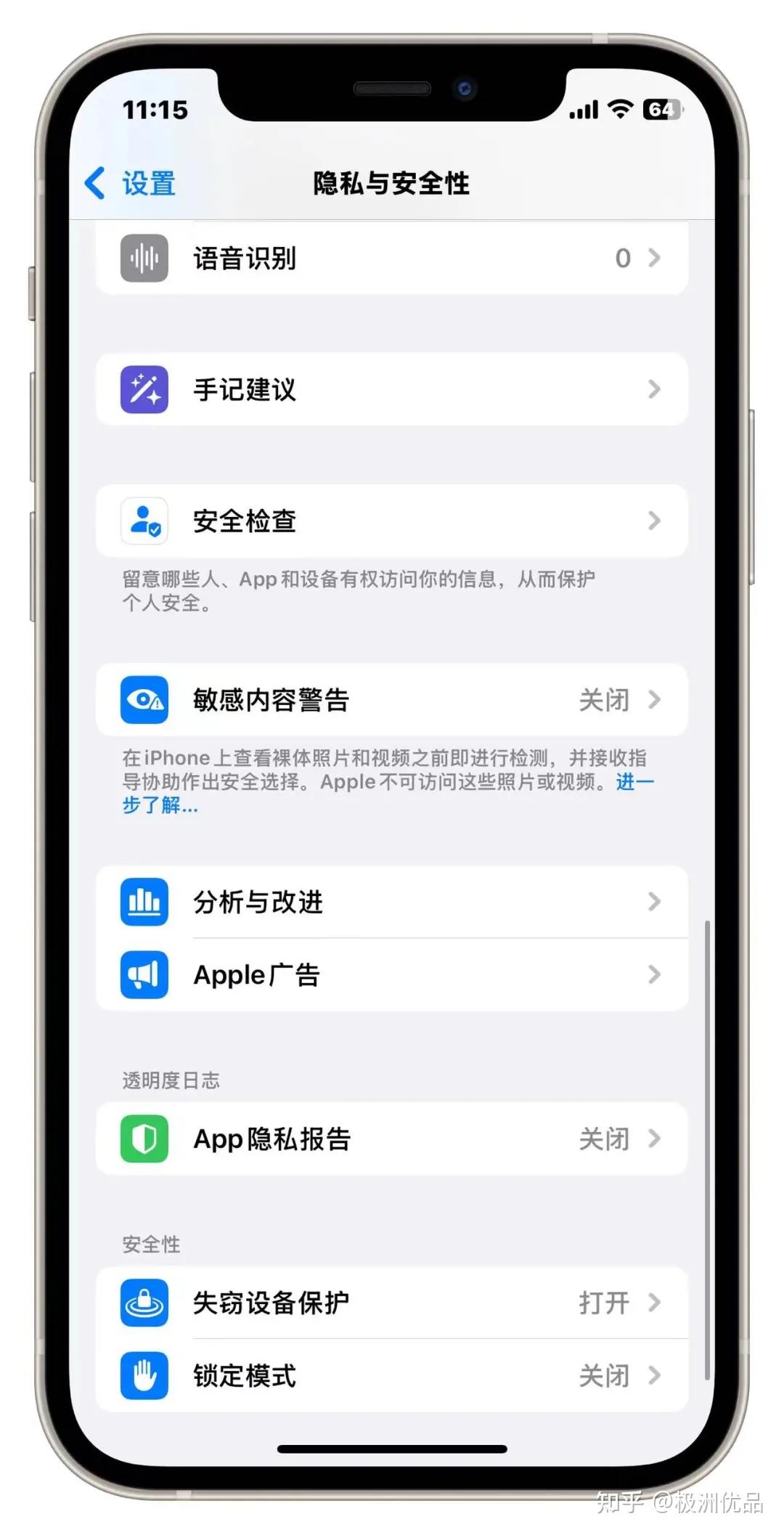Open 分析与改进
This screenshot has height=1535, width=784.
(392, 902)
